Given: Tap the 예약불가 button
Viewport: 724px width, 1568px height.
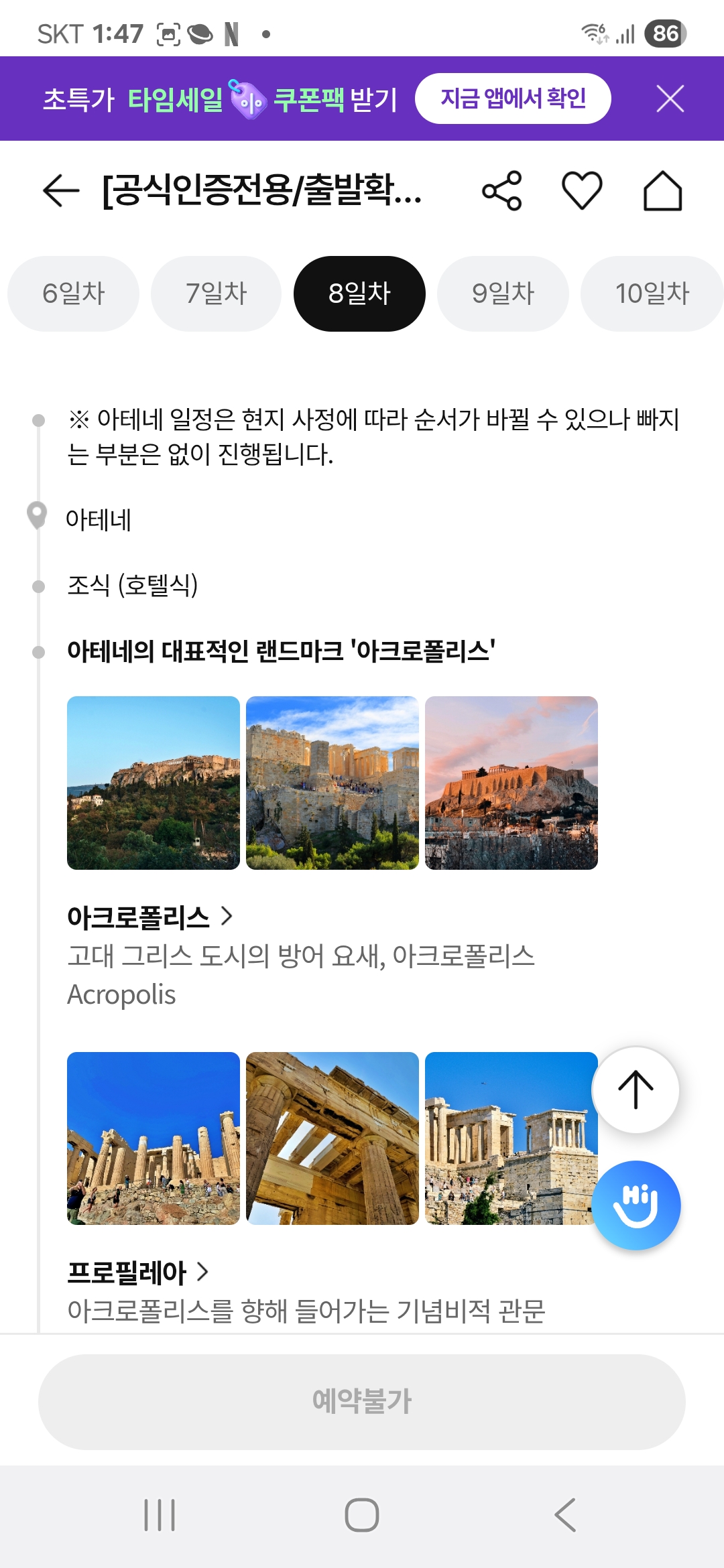Looking at the screenshot, I should tap(362, 1401).
